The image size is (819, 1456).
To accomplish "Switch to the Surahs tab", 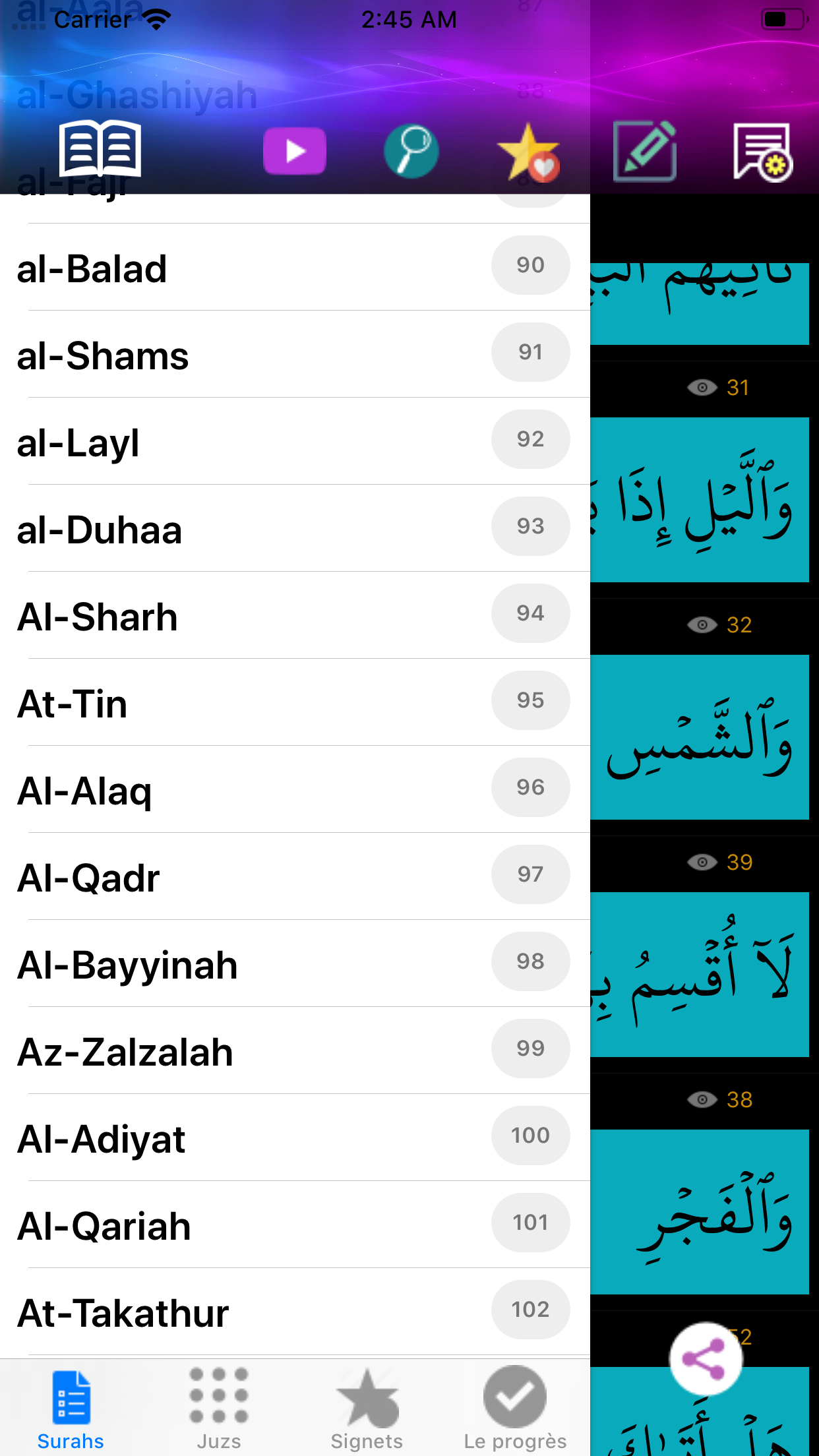I will (71, 1409).
